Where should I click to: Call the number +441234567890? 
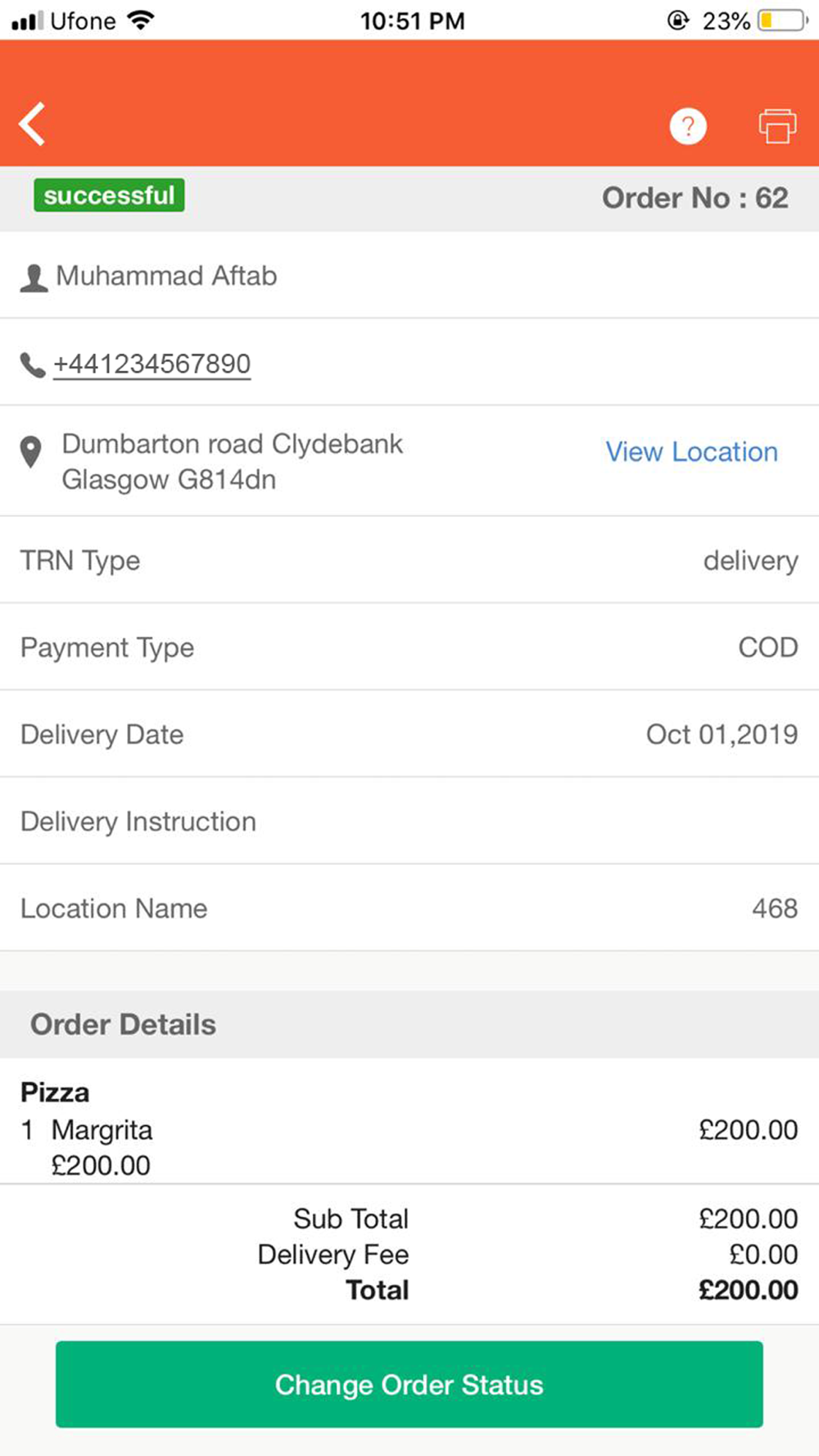click(152, 364)
